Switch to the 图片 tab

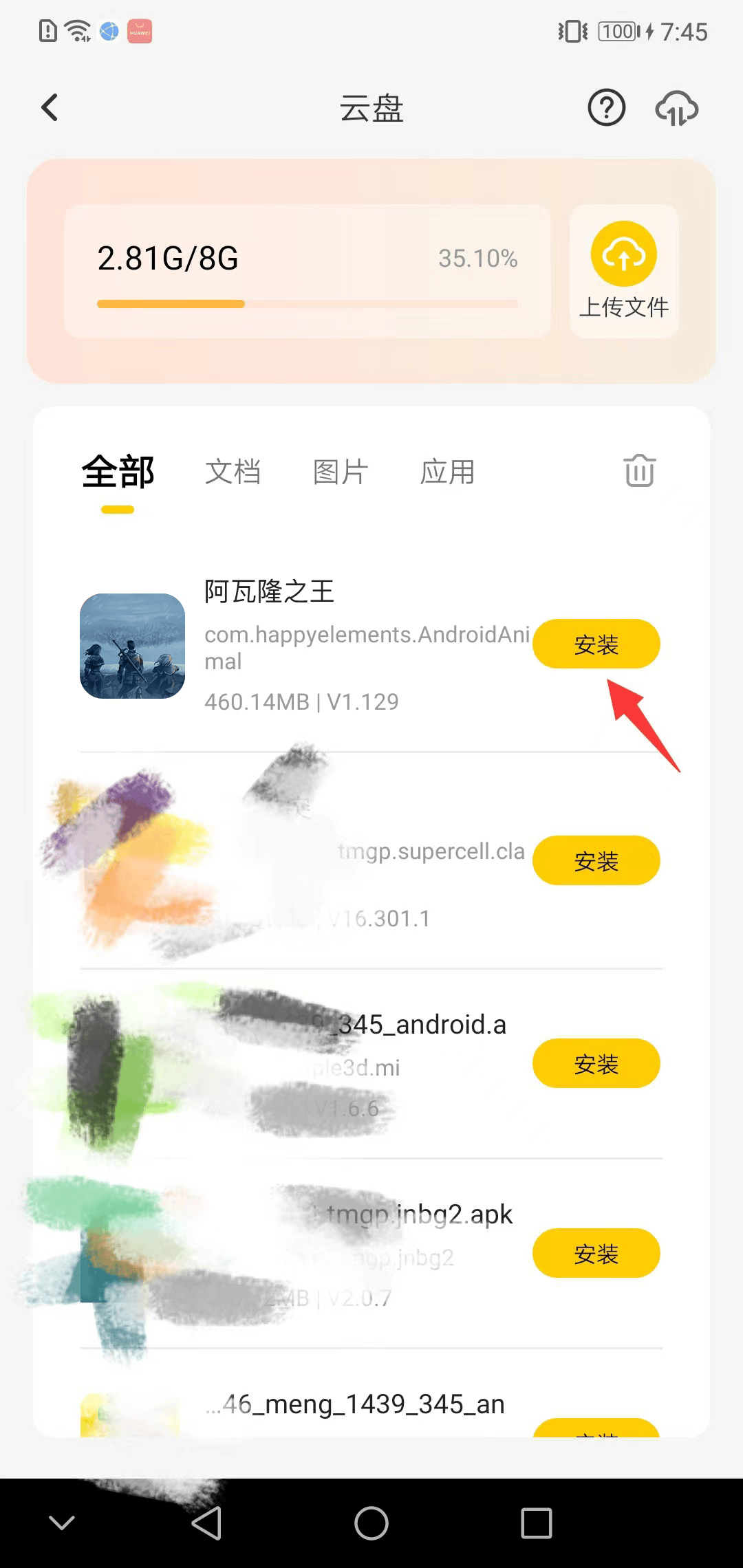pos(340,472)
